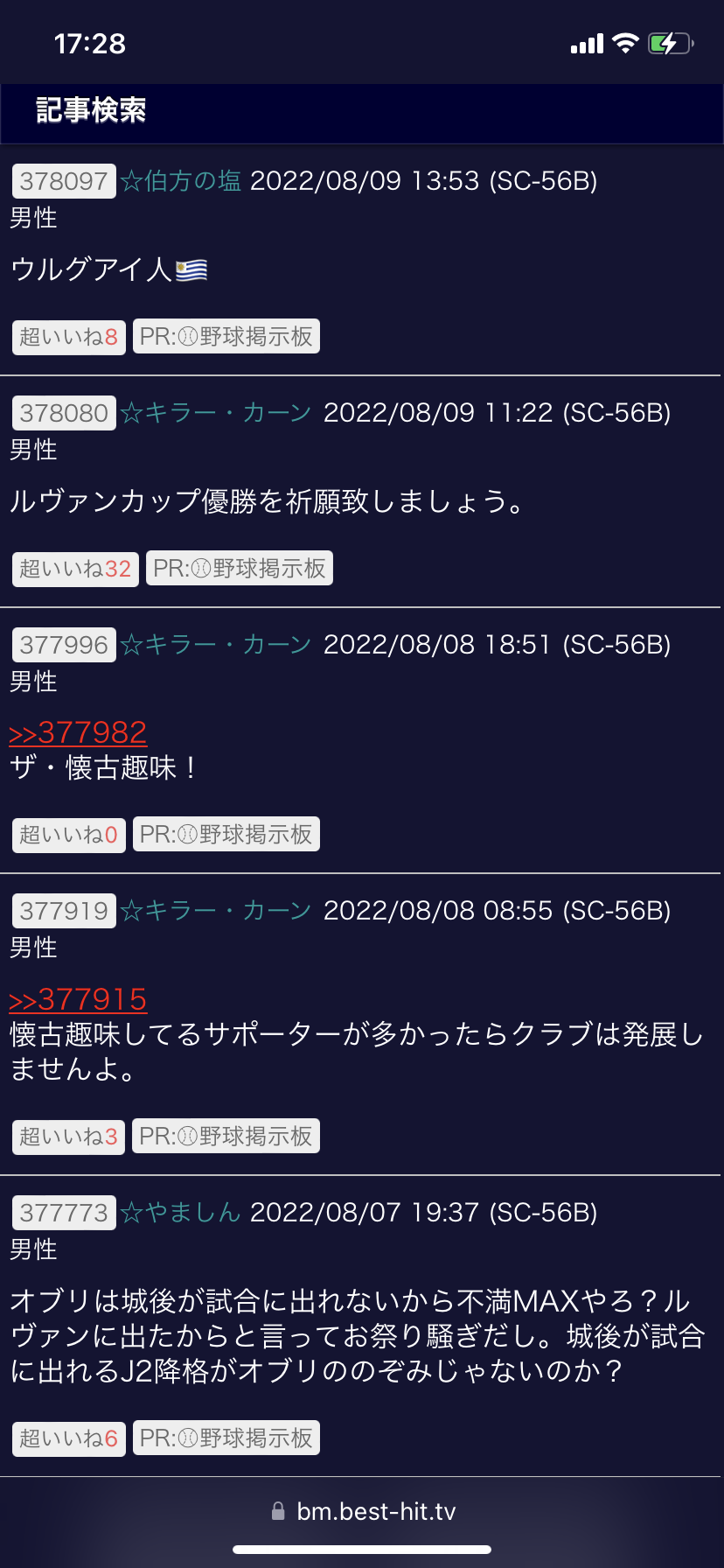Open the PR 野球掲示板 link under post 377996

tap(226, 835)
